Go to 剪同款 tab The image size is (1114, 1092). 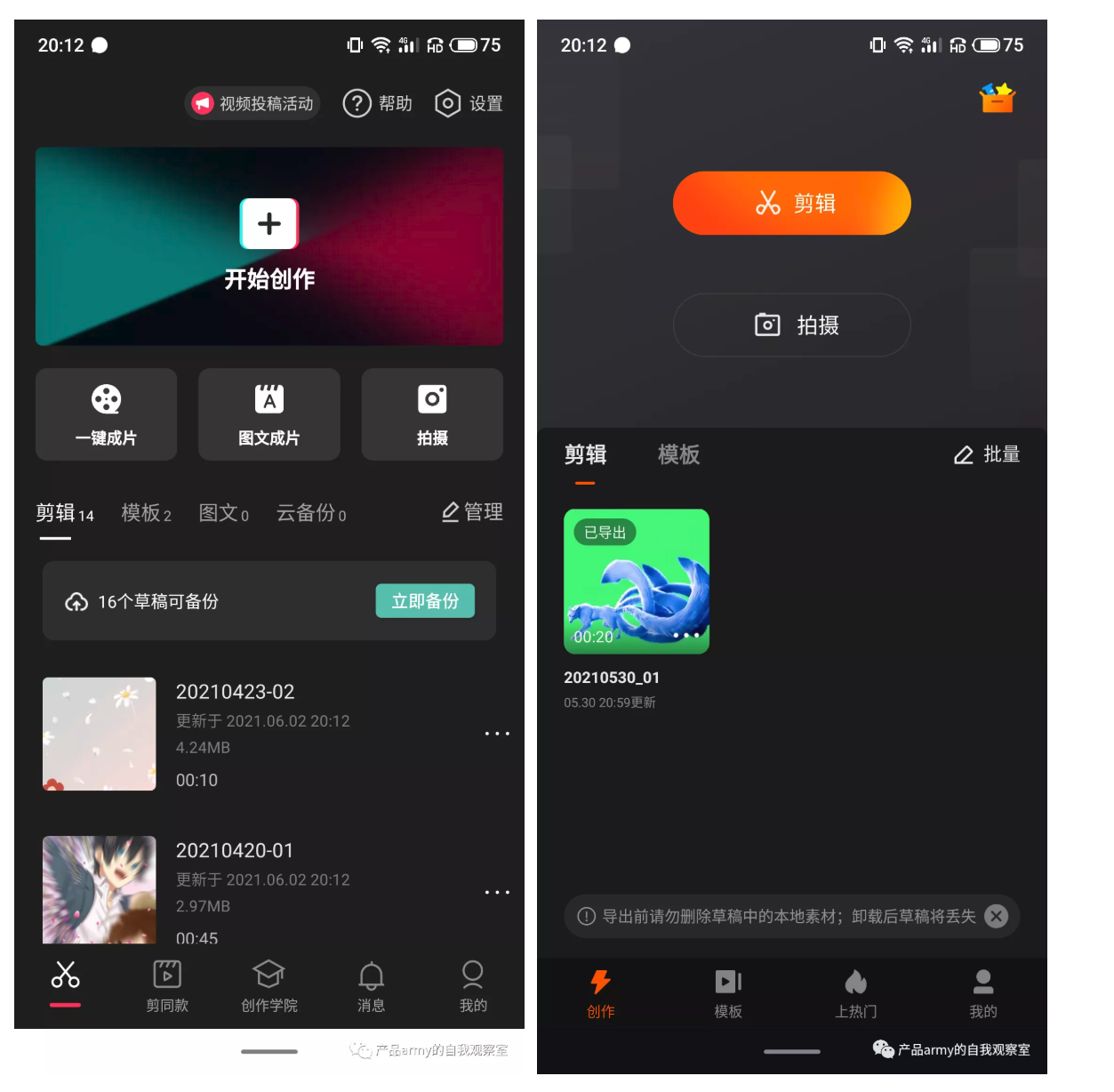[x=167, y=986]
